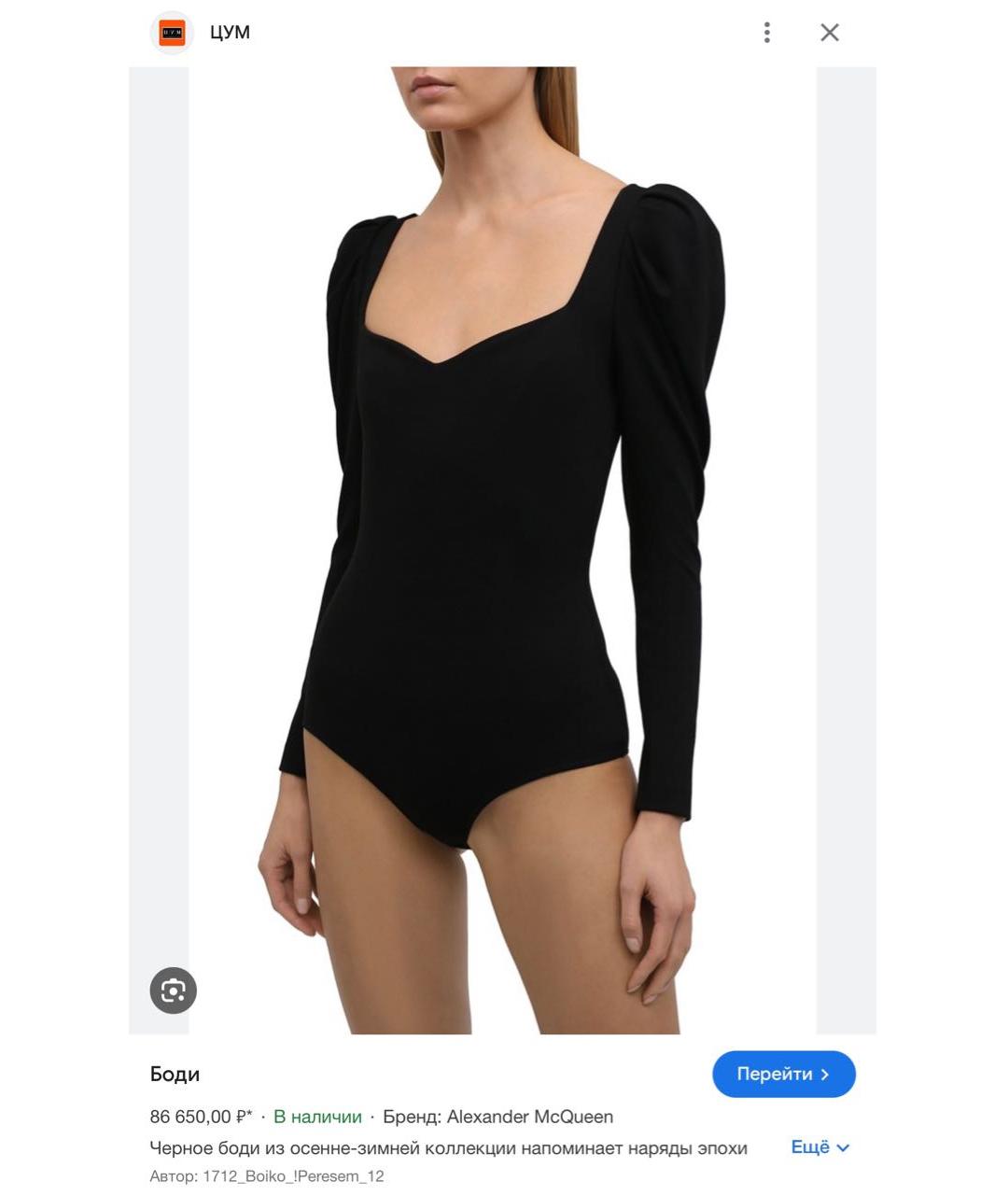Expand the description with Ещё
Viewport: 1008px width, 1195px height.
pyautogui.click(x=819, y=1147)
